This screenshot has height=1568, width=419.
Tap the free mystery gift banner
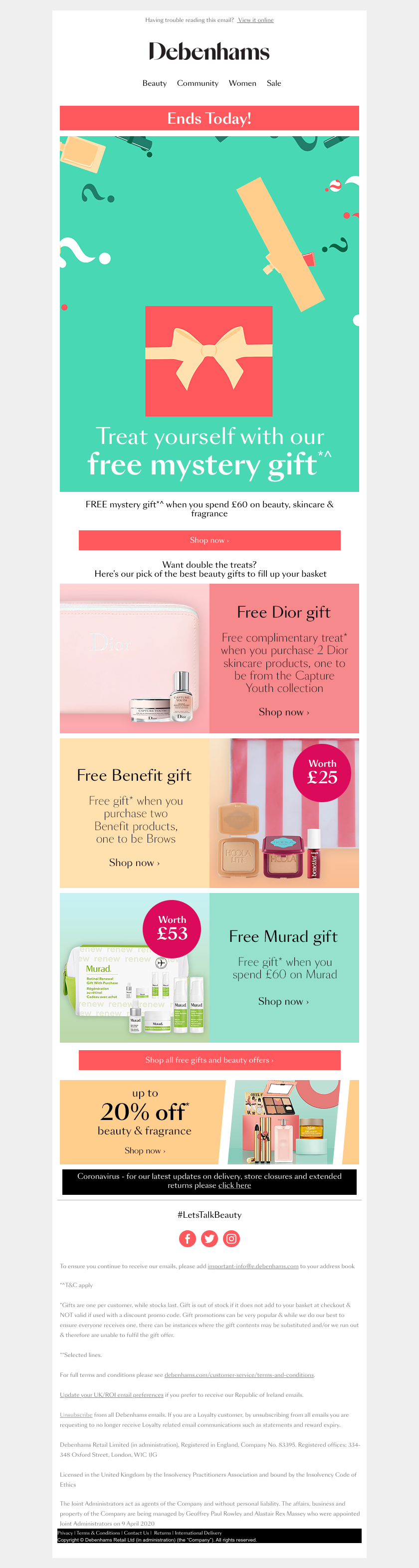click(x=209, y=313)
